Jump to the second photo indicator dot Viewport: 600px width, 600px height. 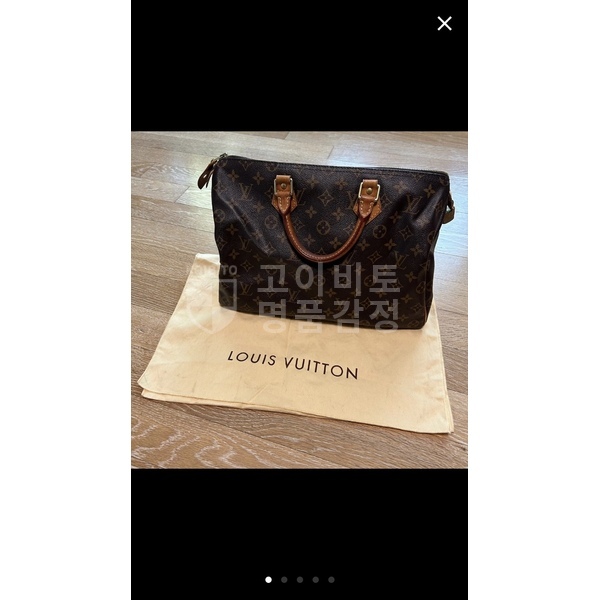click(x=284, y=579)
